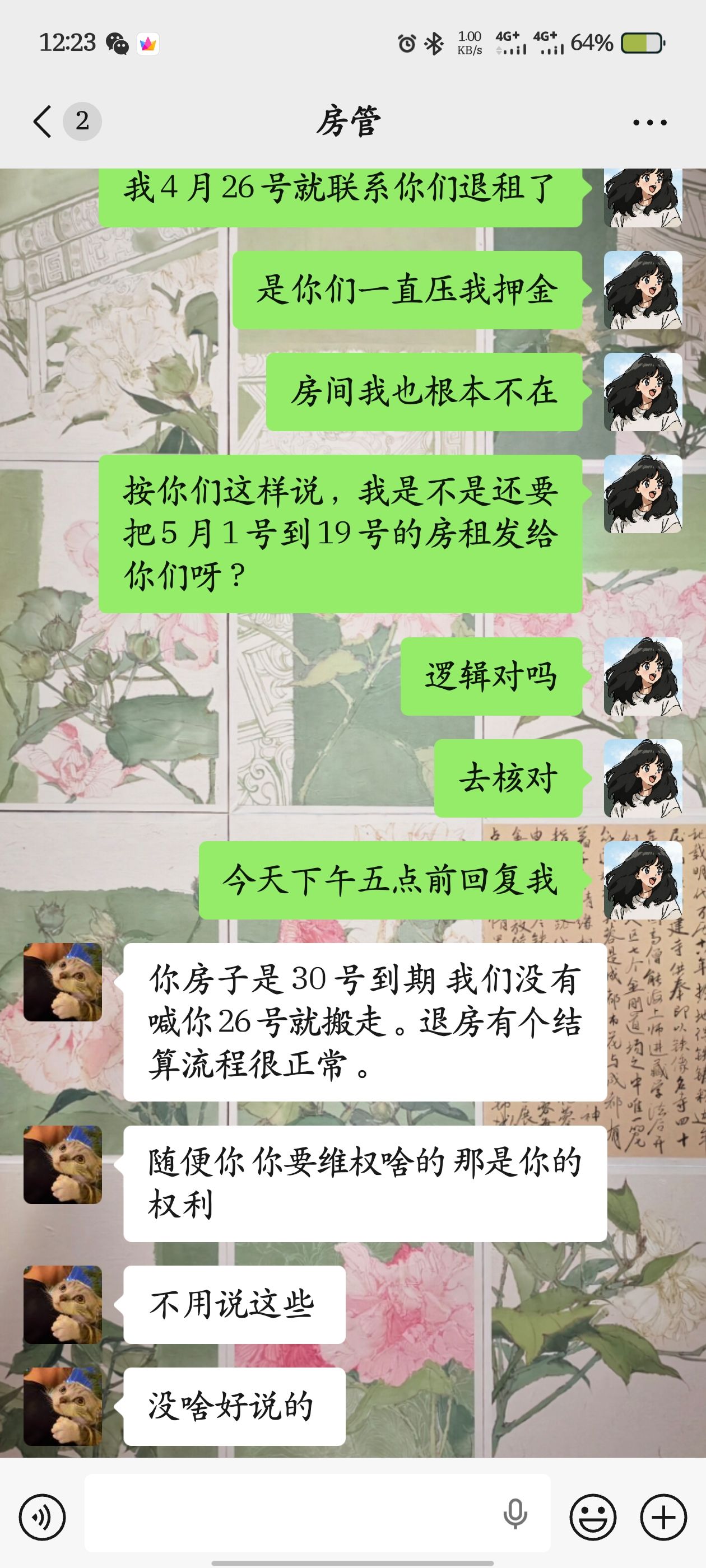Open the plus attachments panel

pyautogui.click(x=663, y=1517)
